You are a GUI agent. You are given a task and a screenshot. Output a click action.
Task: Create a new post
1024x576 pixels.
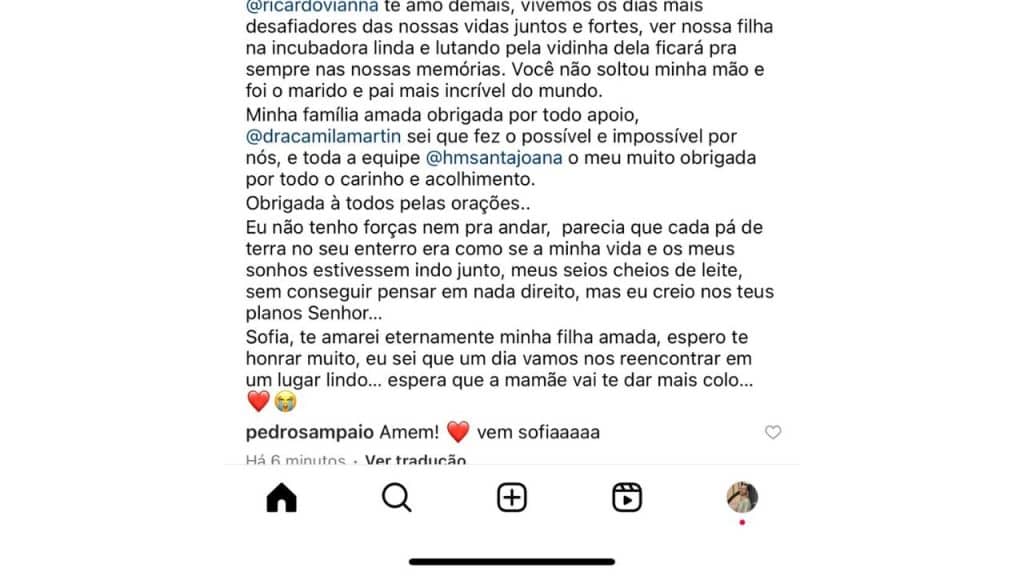point(512,497)
